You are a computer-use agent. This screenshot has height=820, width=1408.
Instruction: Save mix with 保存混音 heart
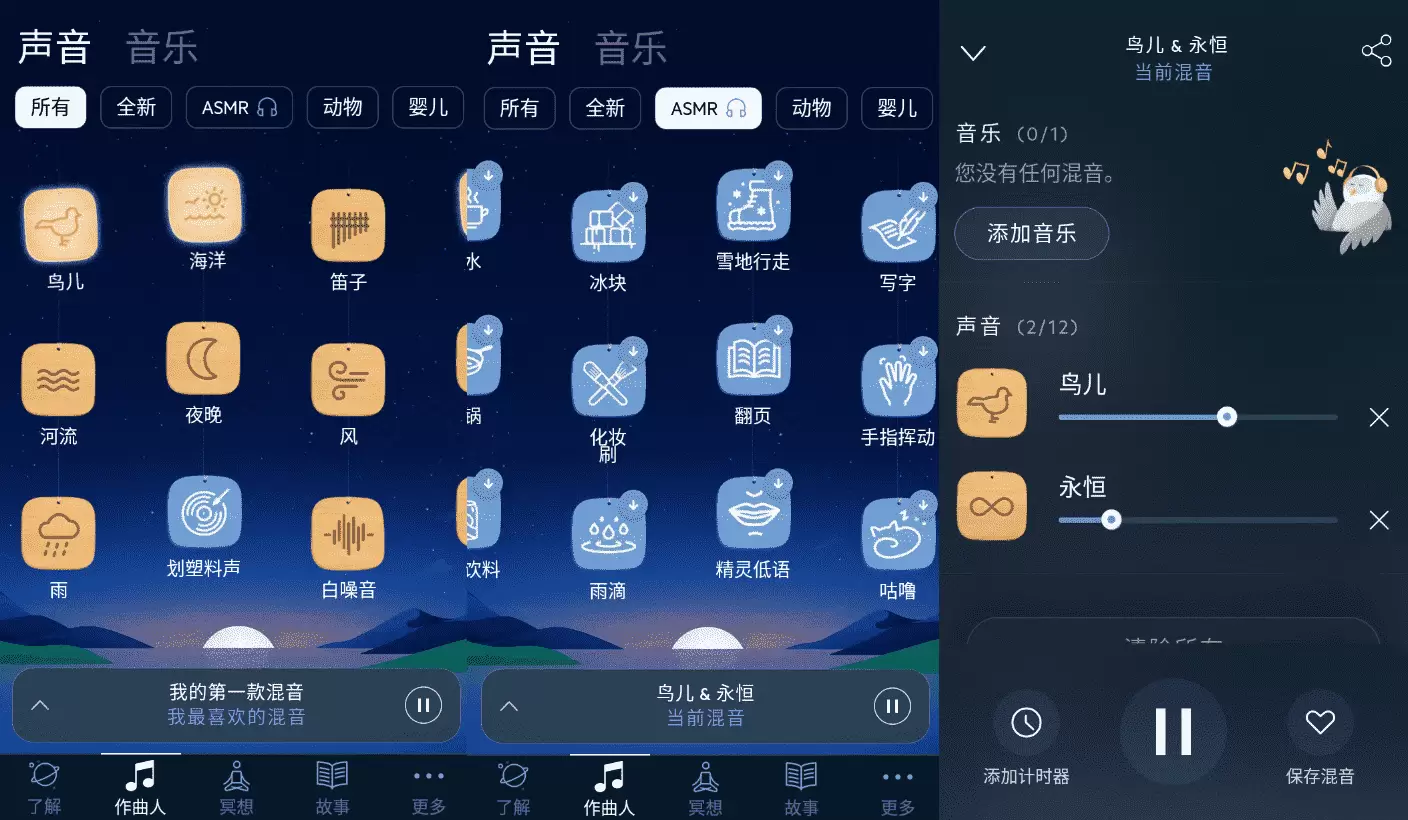tap(1320, 723)
